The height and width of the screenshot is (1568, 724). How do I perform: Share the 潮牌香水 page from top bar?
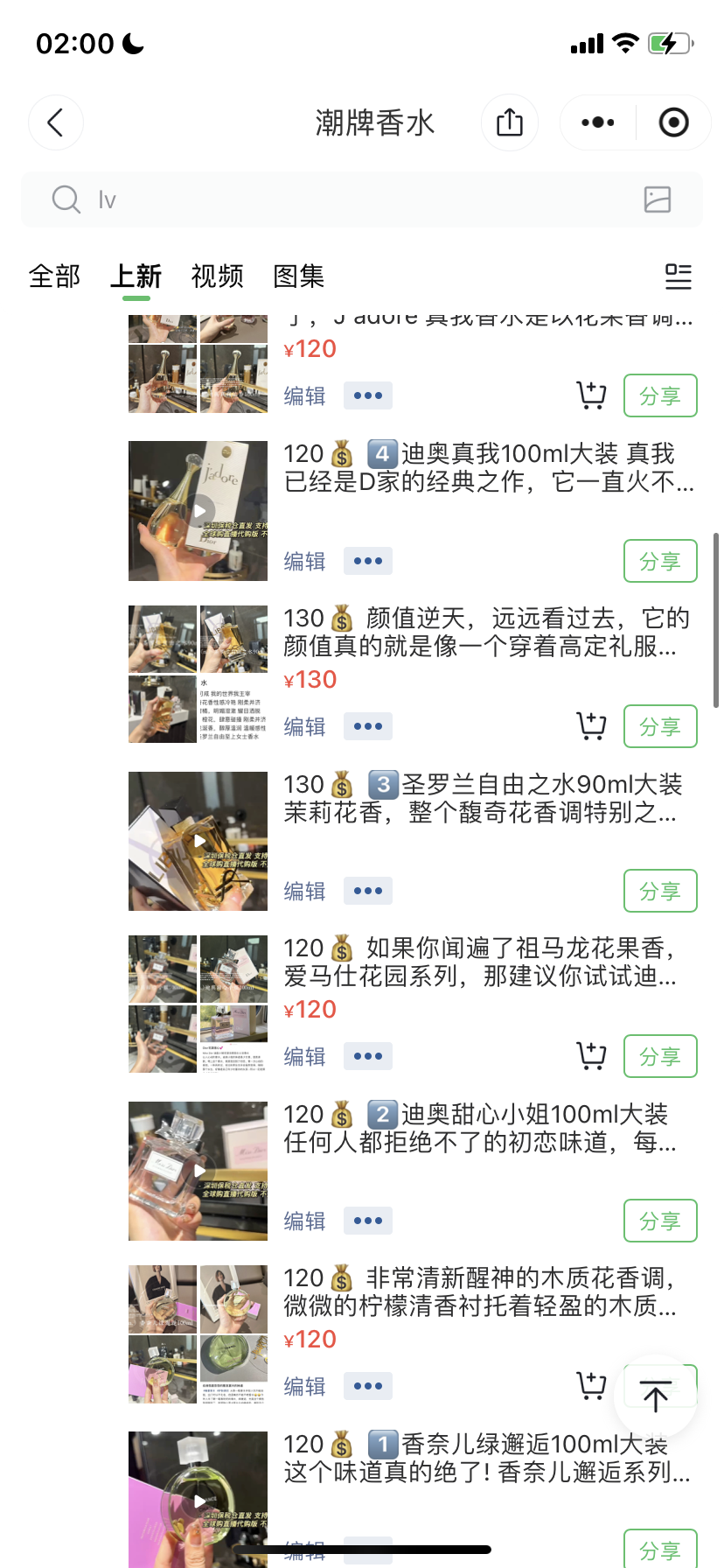coord(510,122)
